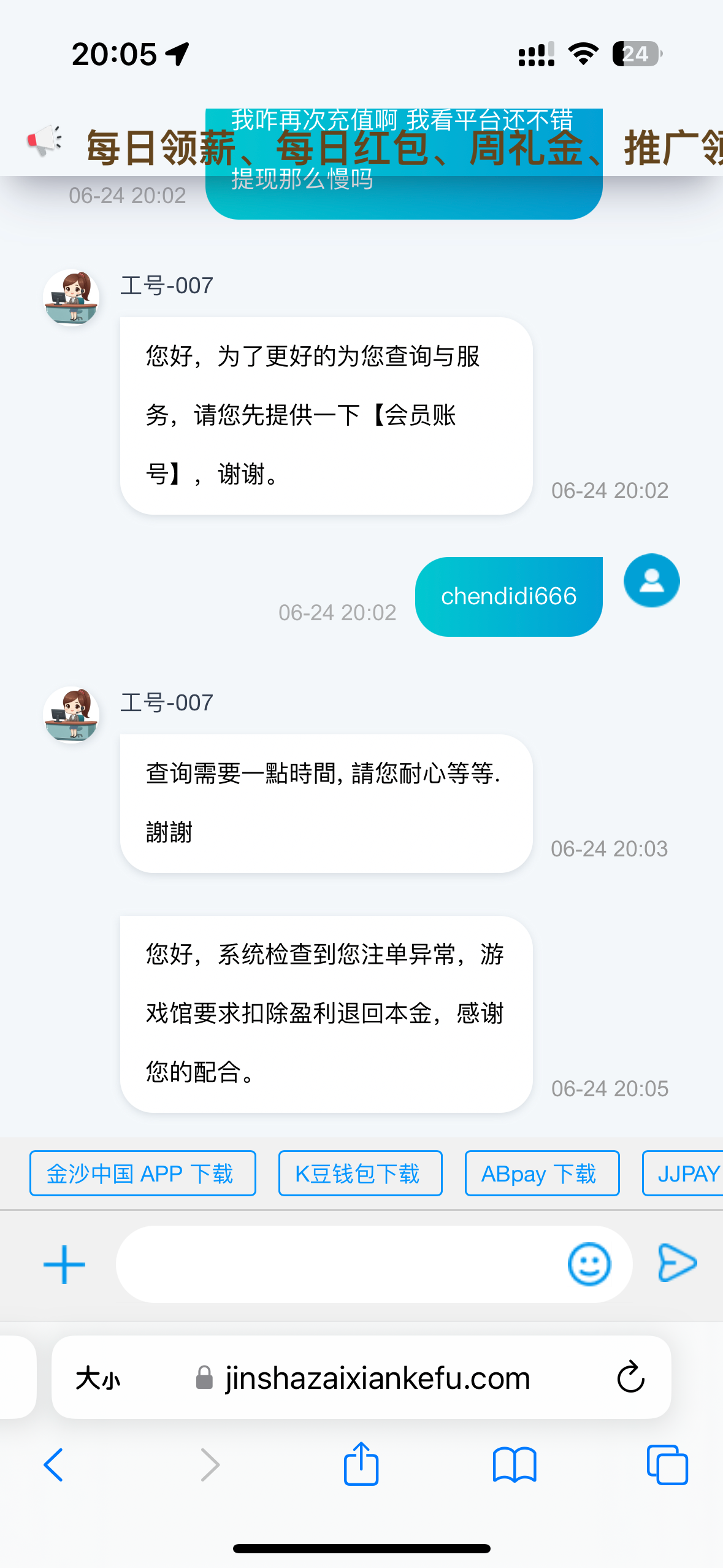Tap 金沙中国 APP 下载 button
Viewport: 723px width, 1568px height.
[x=142, y=1174]
